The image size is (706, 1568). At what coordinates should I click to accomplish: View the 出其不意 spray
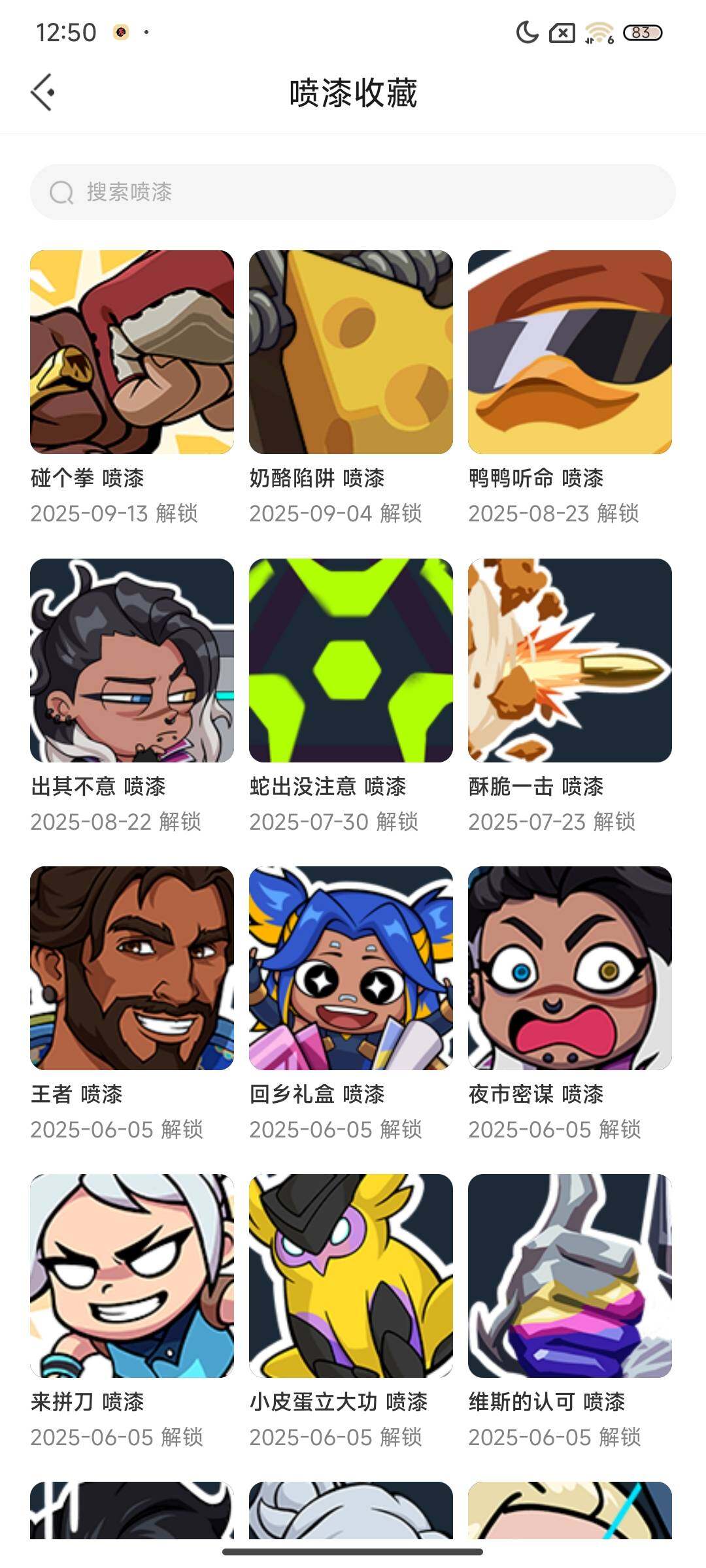[132, 661]
